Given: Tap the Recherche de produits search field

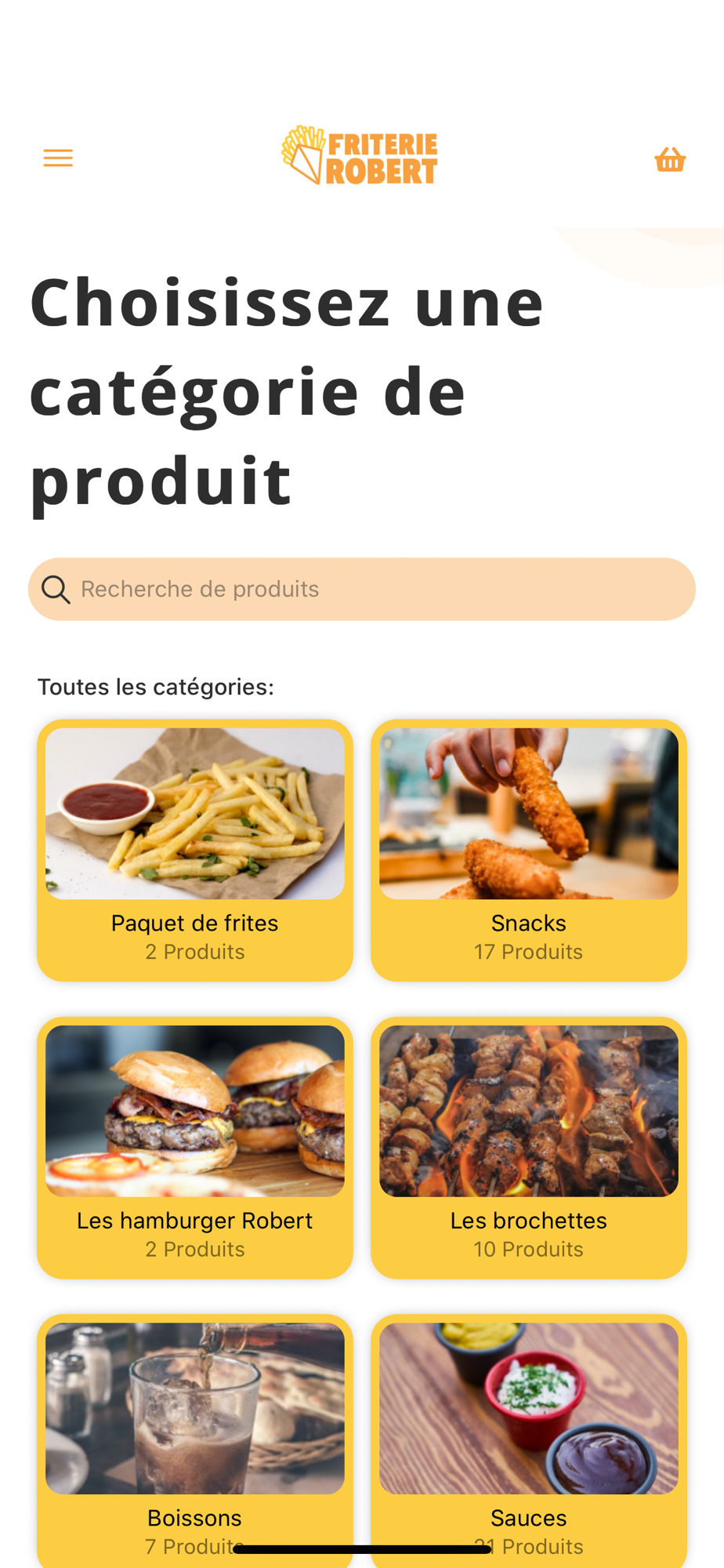Looking at the screenshot, I should pyautogui.click(x=361, y=589).
